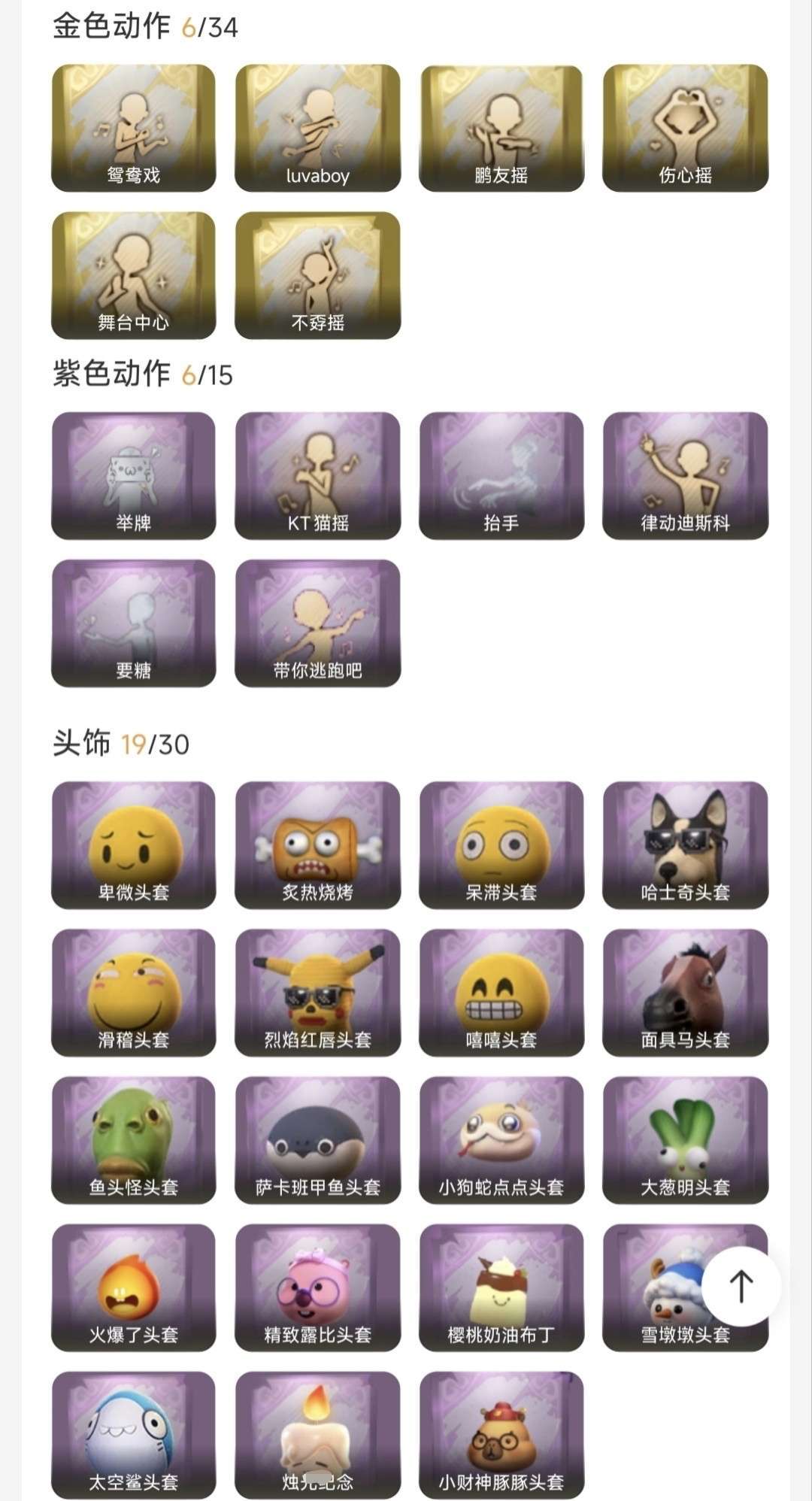View the 带你逃跑吧 action
The width and height of the screenshot is (812, 1501).
[x=317, y=623]
